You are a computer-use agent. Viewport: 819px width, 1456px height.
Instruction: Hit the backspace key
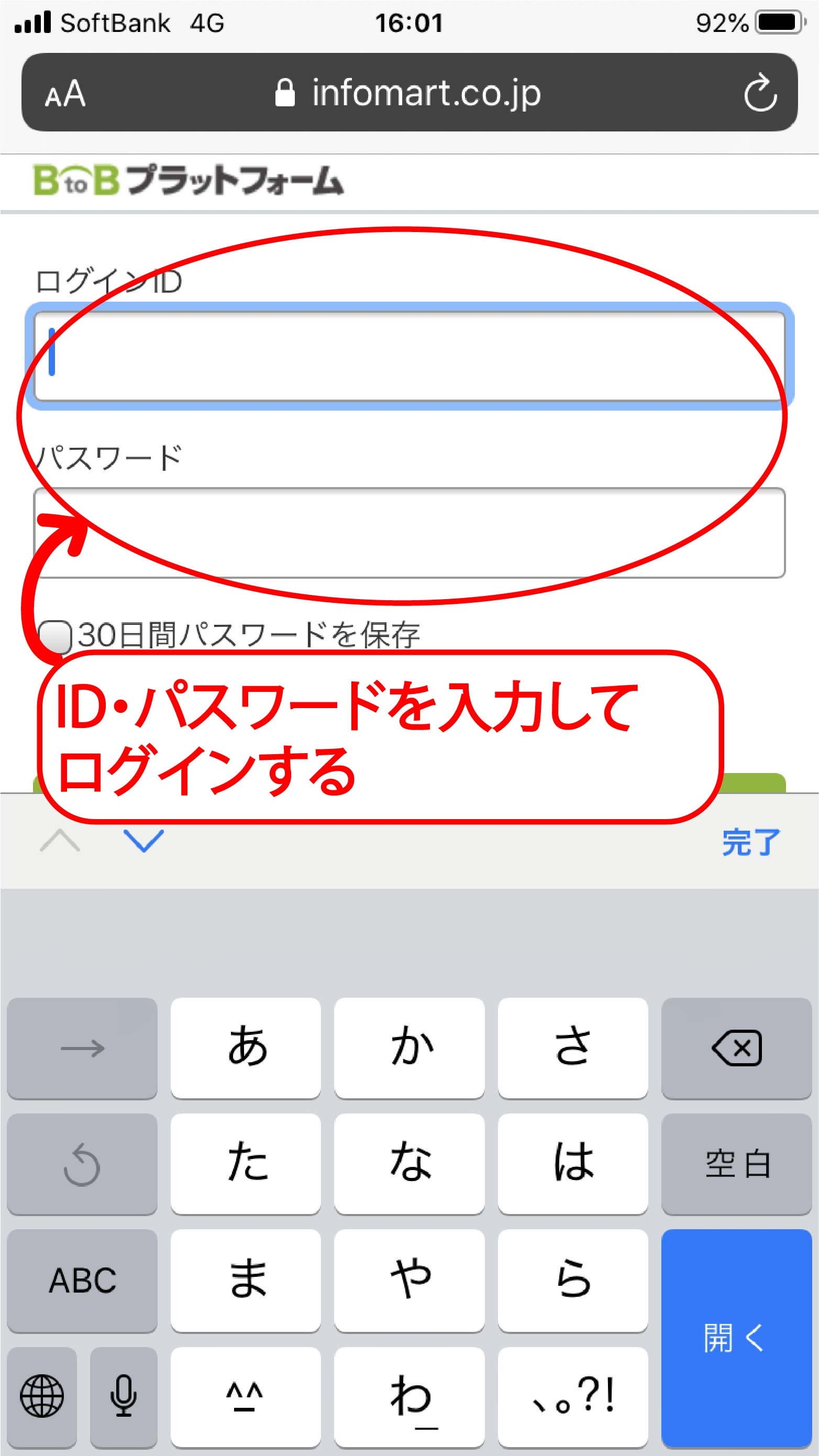[x=736, y=1049]
